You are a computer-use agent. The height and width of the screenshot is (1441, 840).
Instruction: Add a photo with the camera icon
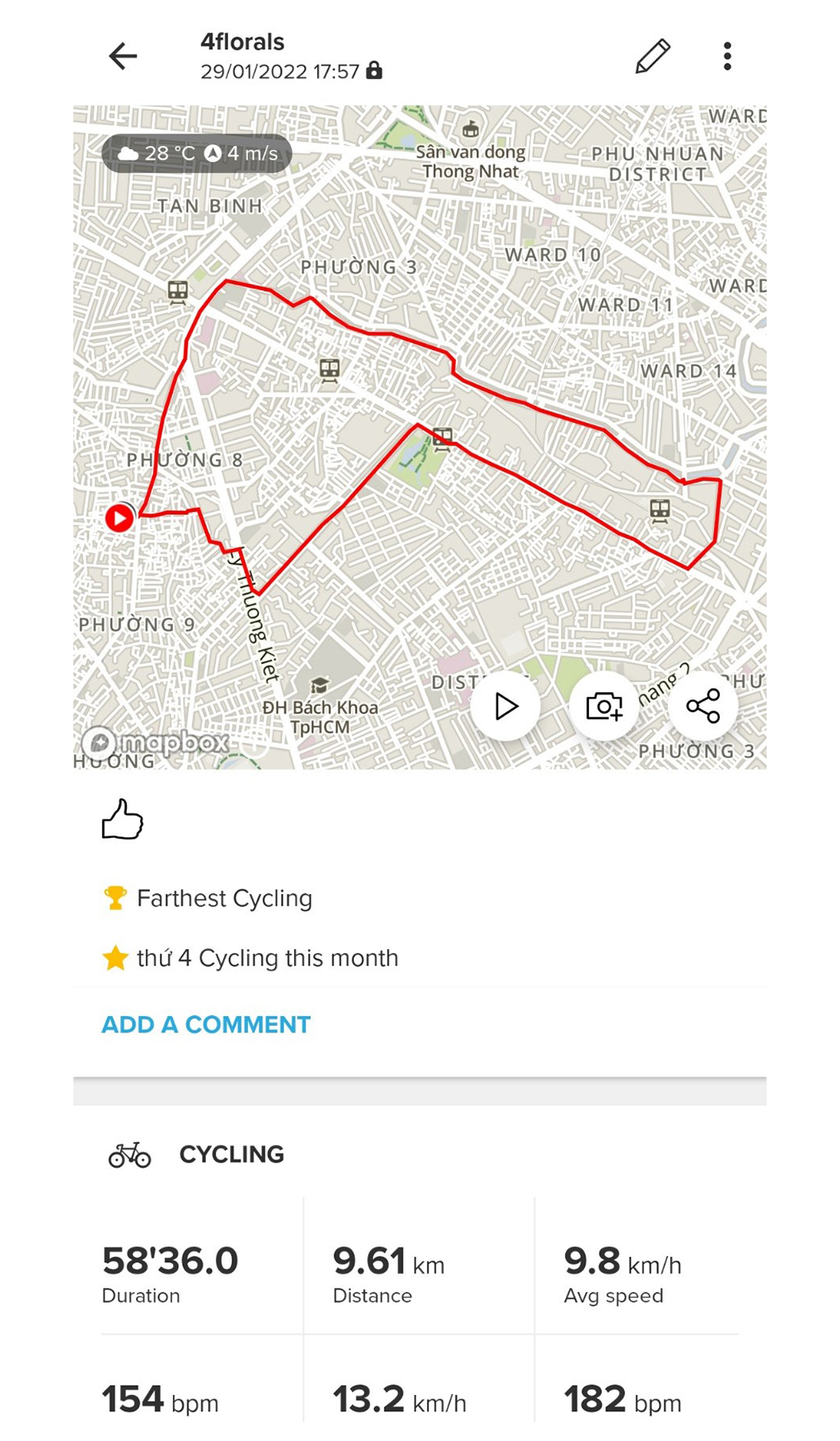click(604, 706)
